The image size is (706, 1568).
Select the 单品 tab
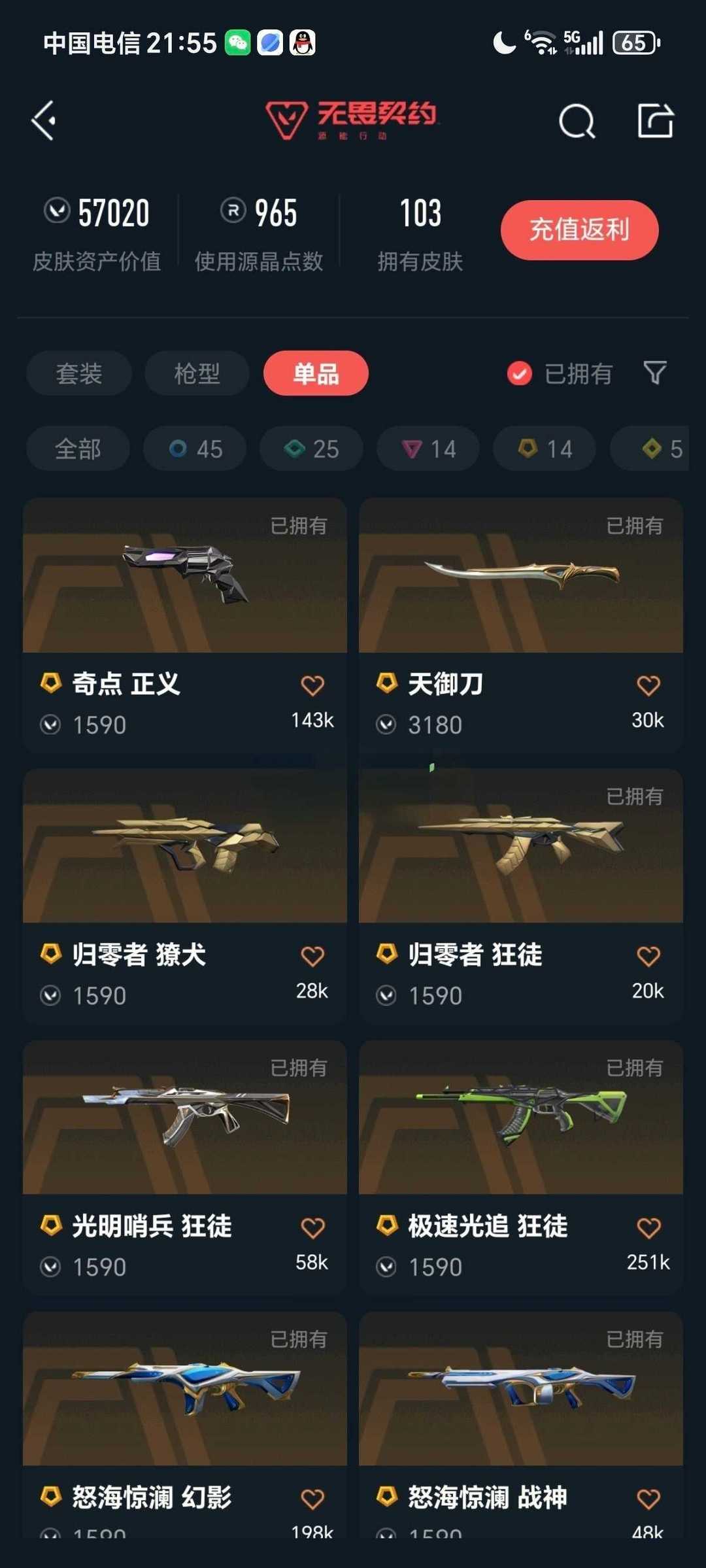click(x=316, y=373)
